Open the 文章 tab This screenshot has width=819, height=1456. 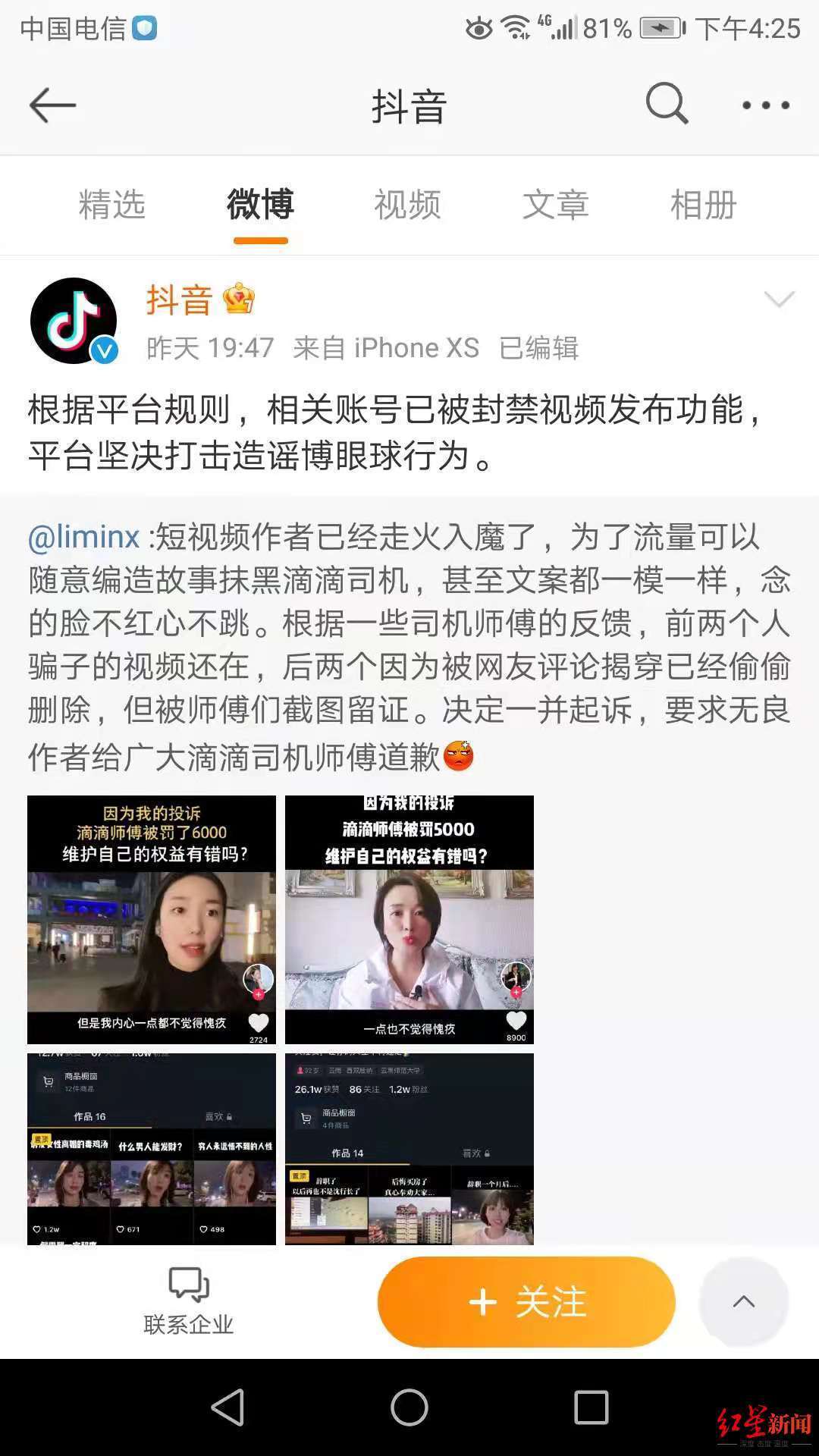555,206
